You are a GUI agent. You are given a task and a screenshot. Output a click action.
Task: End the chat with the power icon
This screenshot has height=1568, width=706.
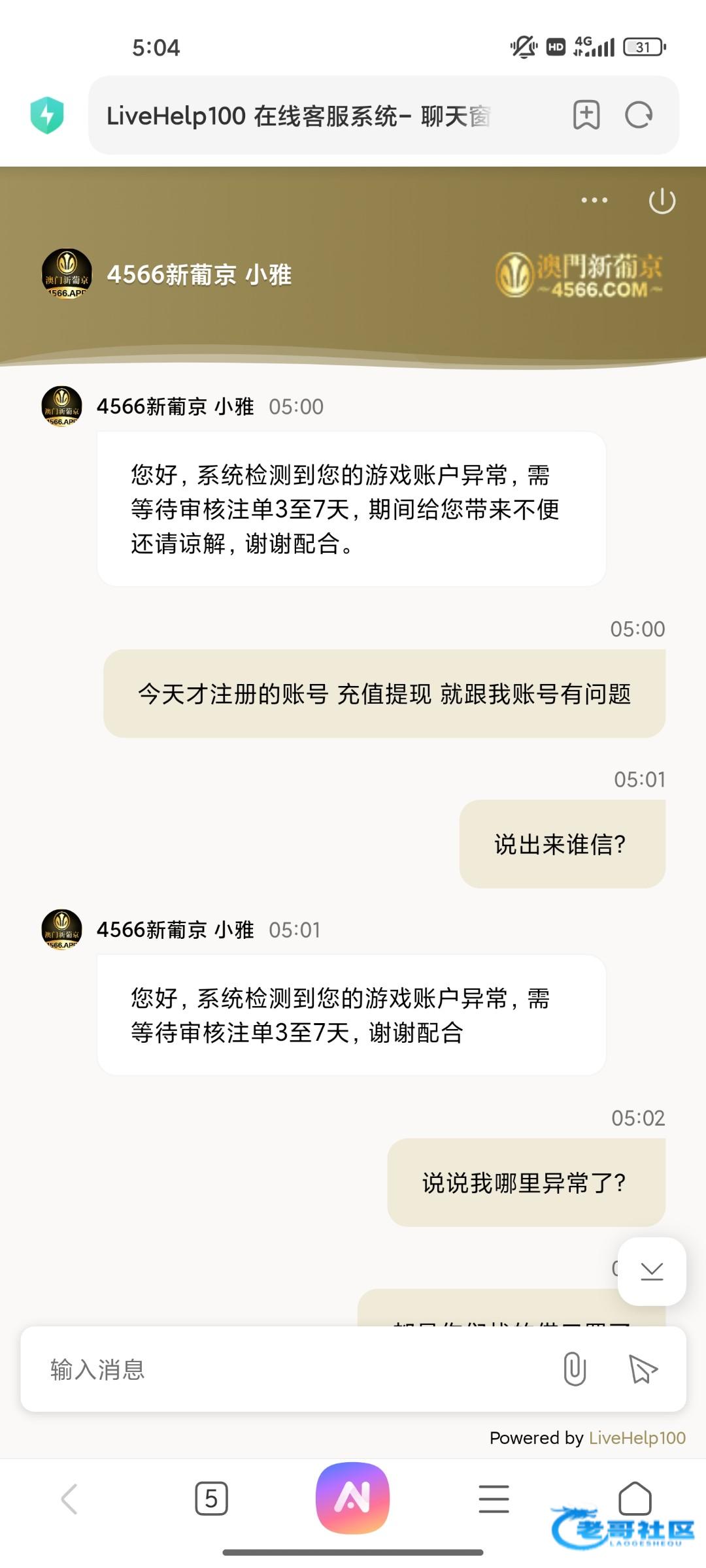coord(662,201)
